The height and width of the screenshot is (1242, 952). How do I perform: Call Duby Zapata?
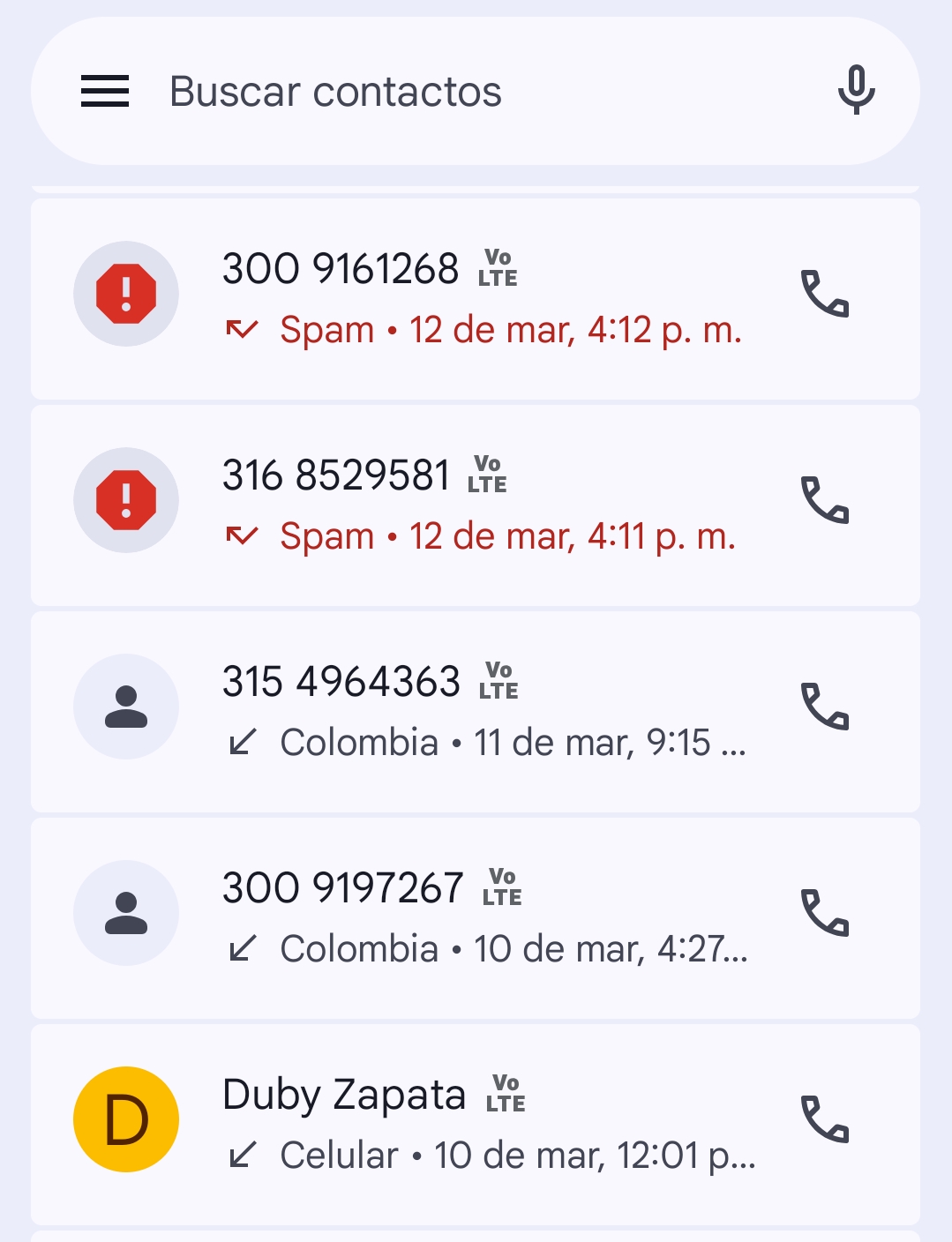click(824, 1120)
